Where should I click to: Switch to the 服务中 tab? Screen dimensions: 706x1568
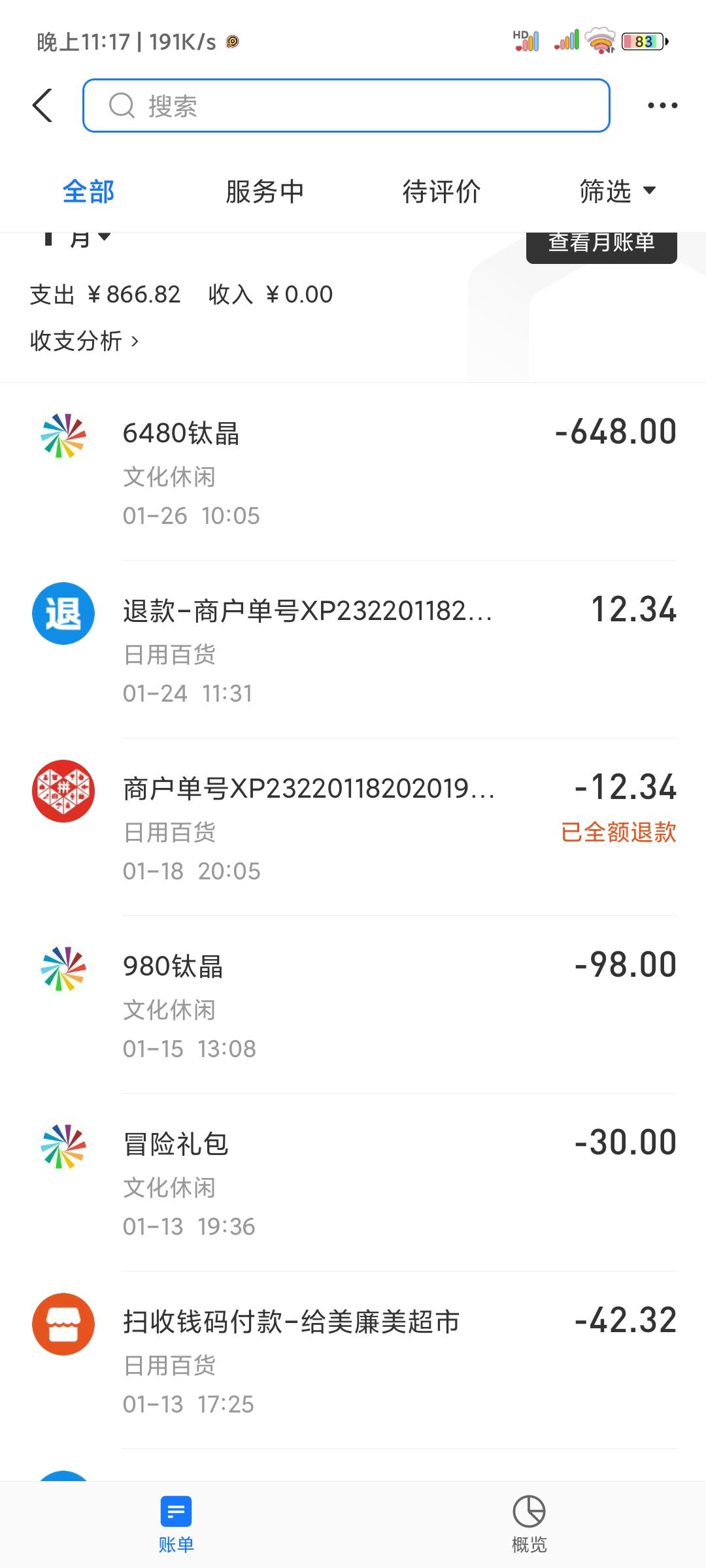point(265,191)
